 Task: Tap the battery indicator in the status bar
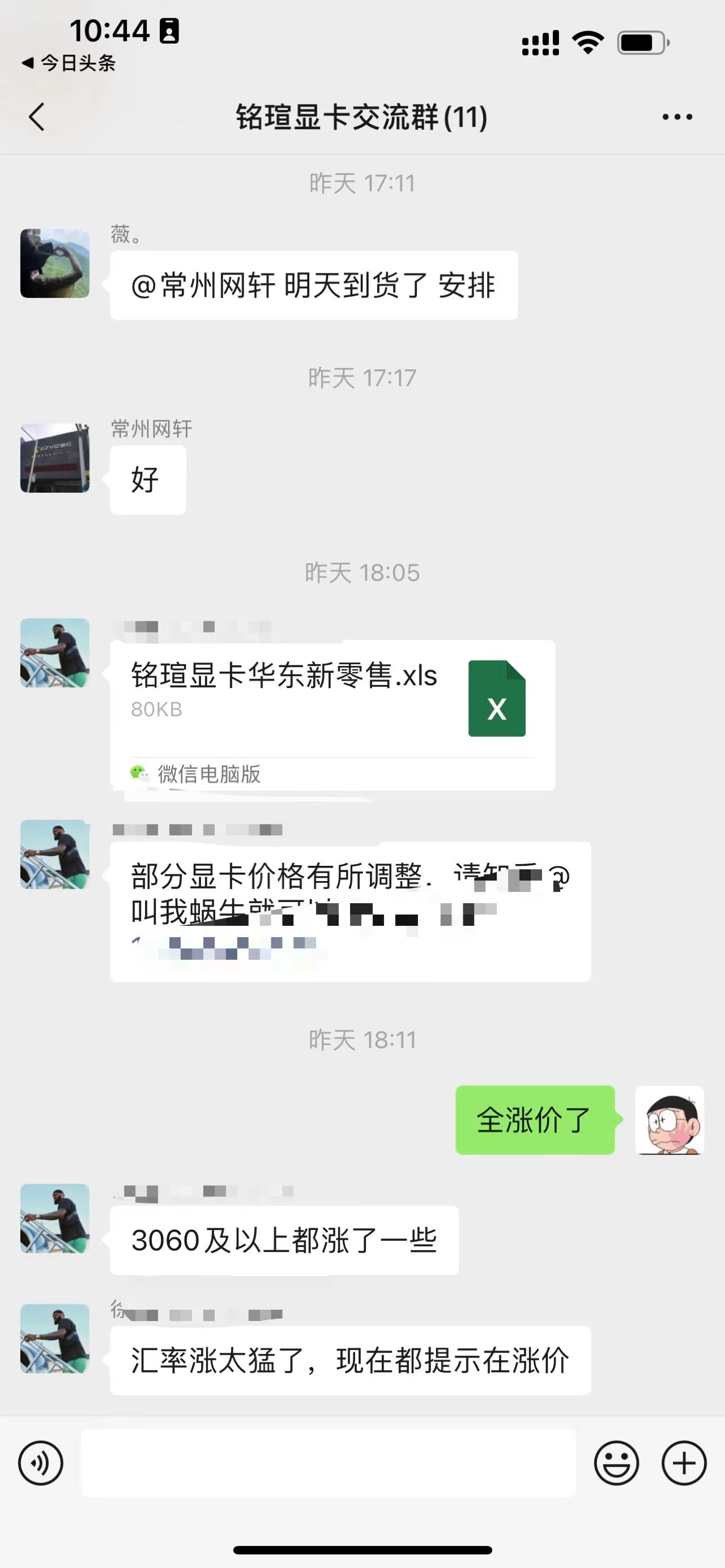click(x=642, y=42)
